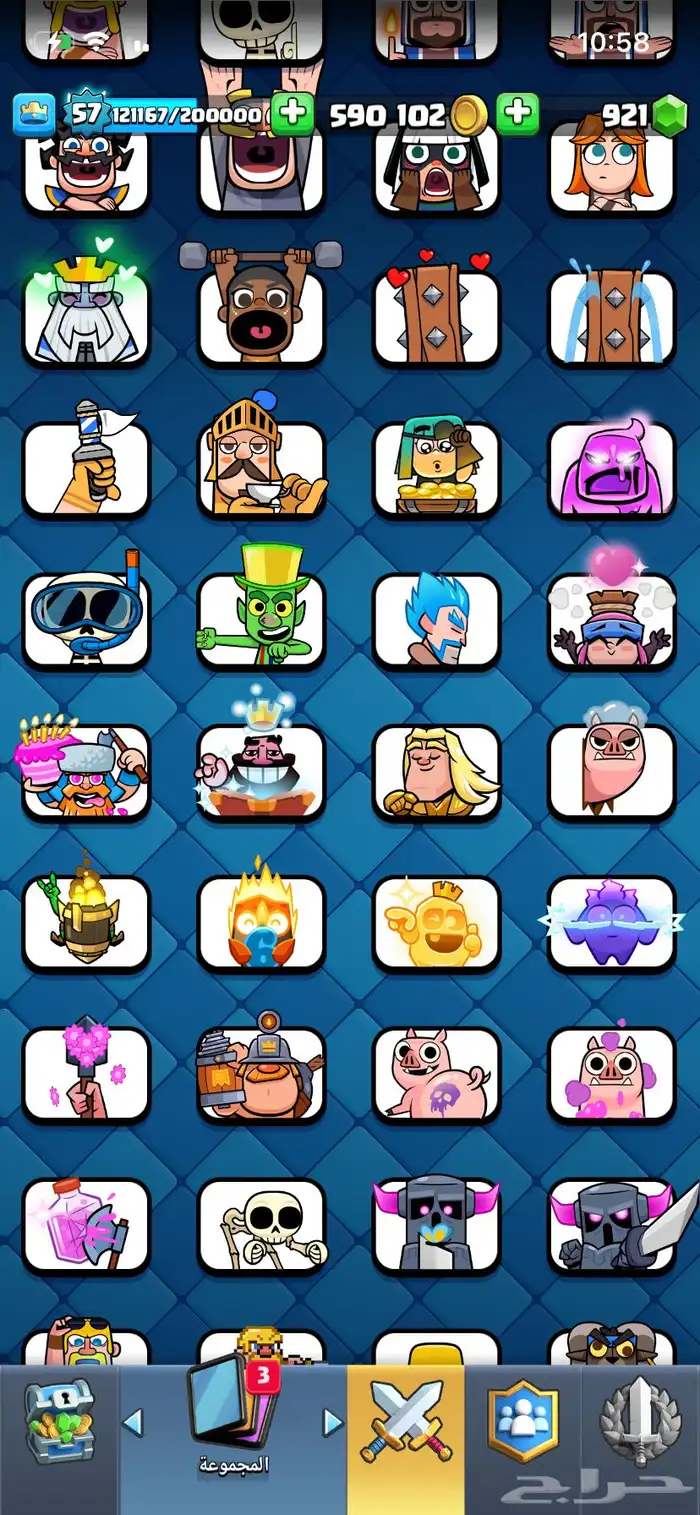Image resolution: width=700 pixels, height=1515 pixels.
Task: Pick the fire spirit emote
Action: tap(261, 922)
